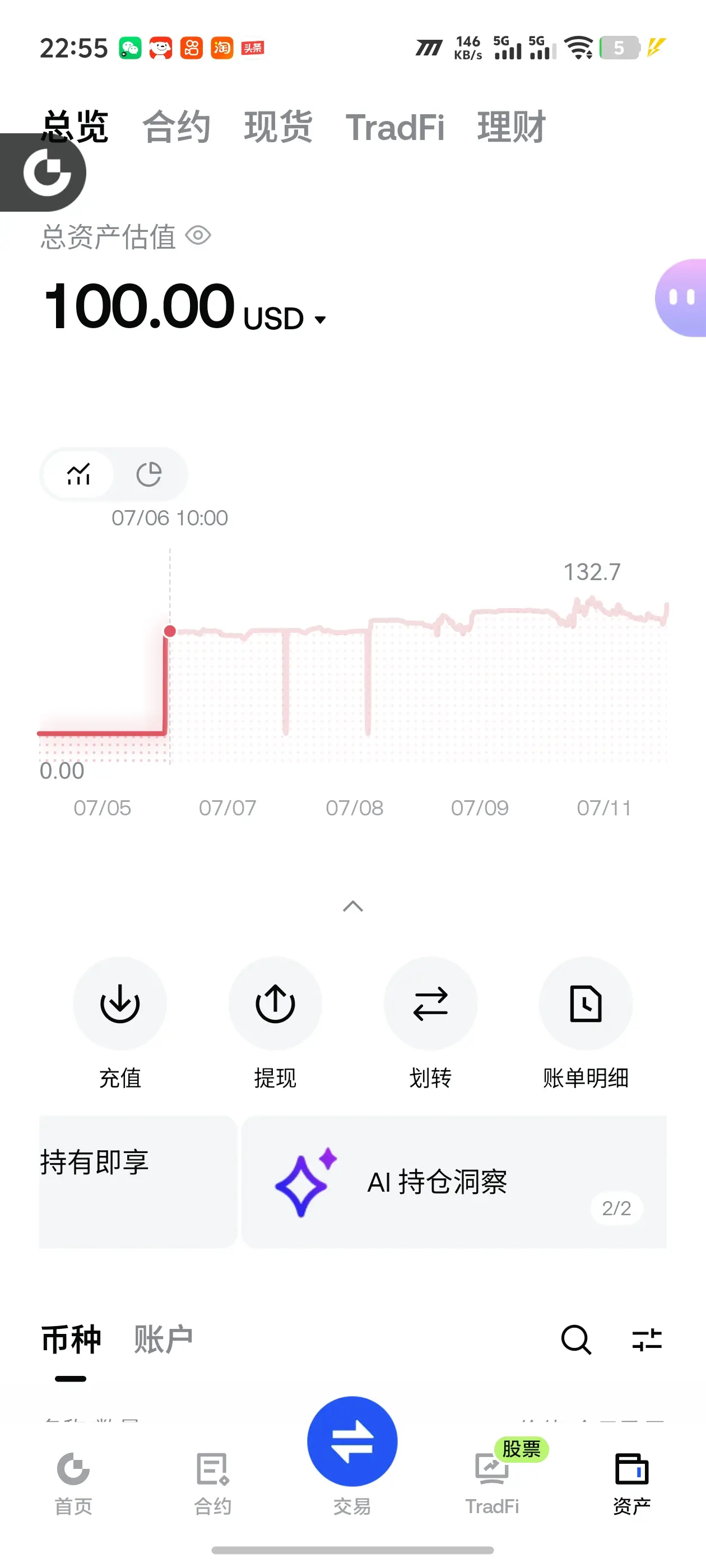The image size is (706, 1568).
Task: Open 划转 transfer
Action: (x=431, y=1023)
